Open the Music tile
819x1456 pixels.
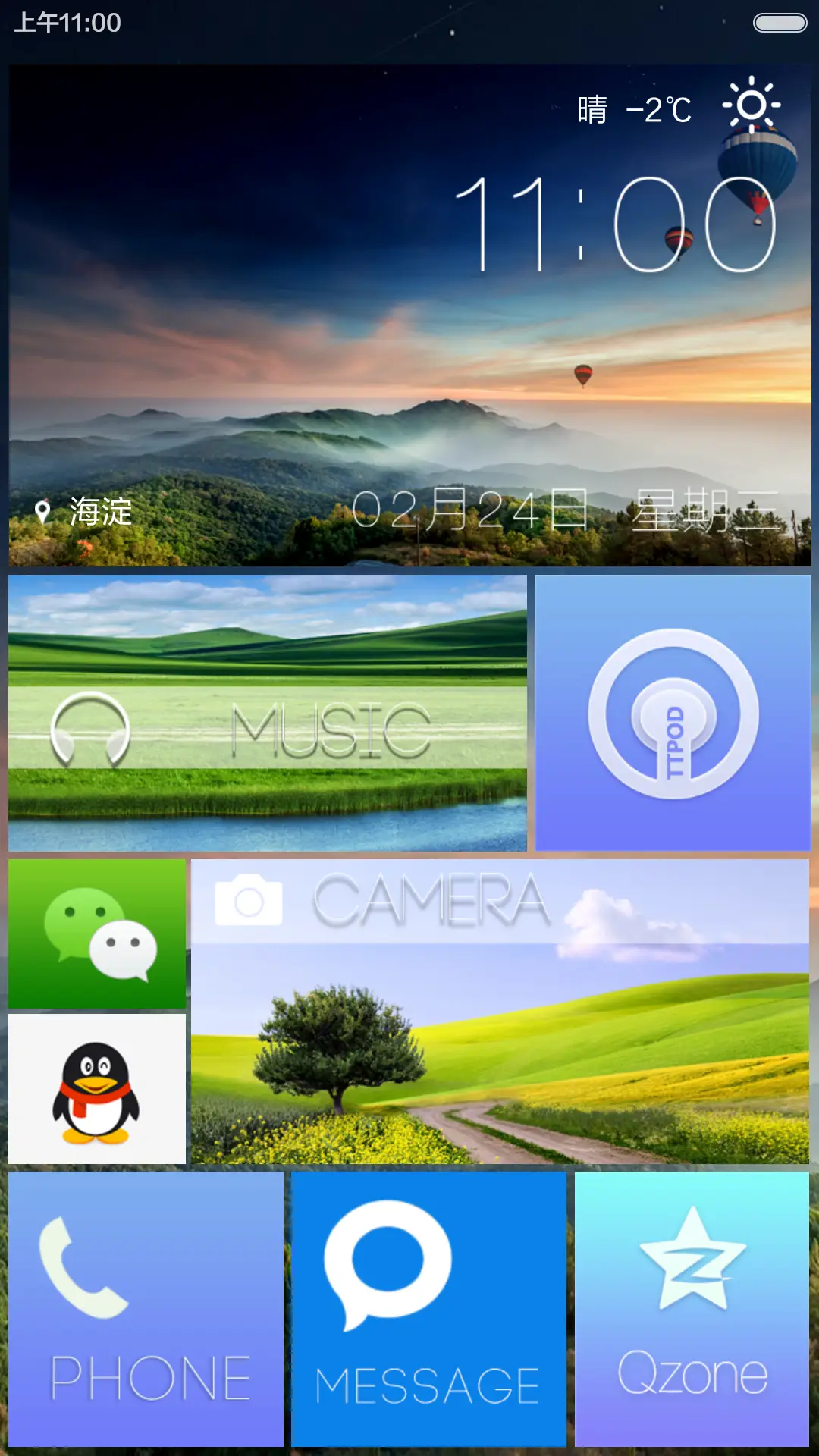267,713
